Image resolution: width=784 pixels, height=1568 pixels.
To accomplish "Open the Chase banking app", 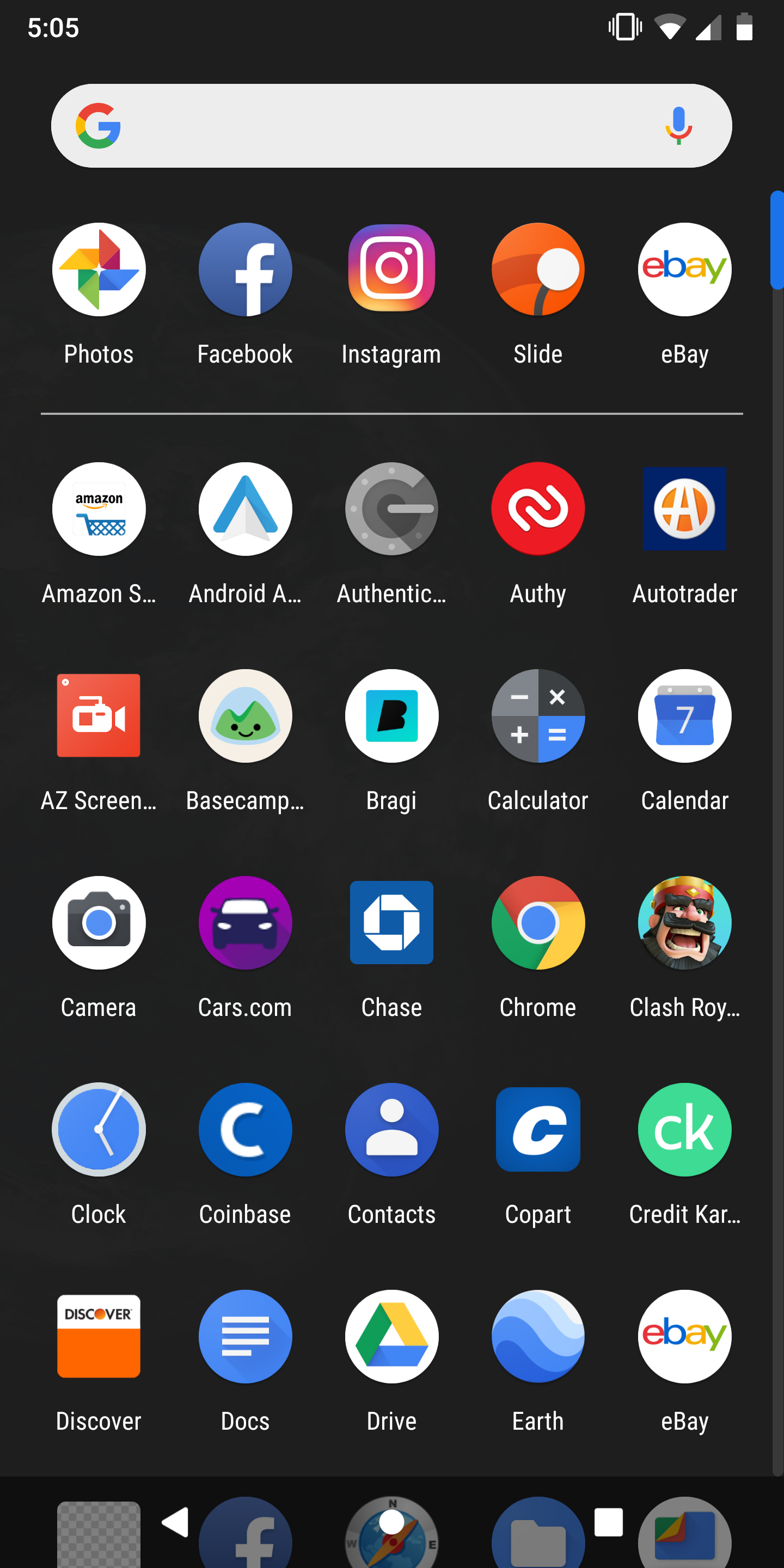I will click(391, 923).
